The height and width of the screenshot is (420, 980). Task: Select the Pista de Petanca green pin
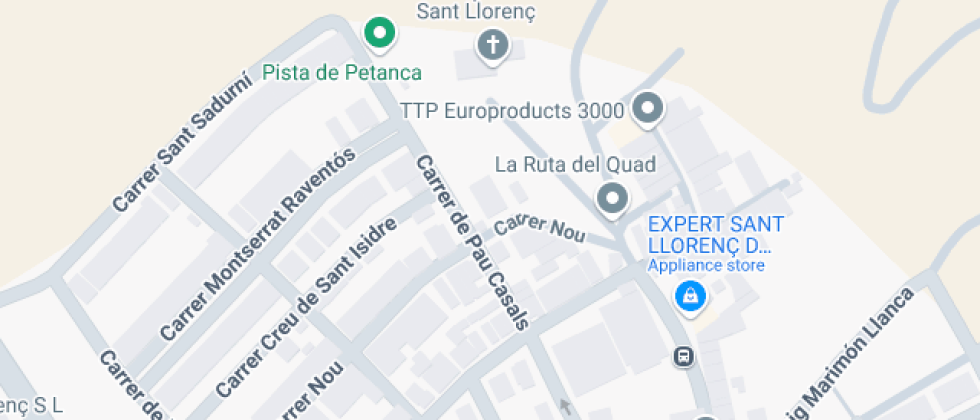coord(380,34)
